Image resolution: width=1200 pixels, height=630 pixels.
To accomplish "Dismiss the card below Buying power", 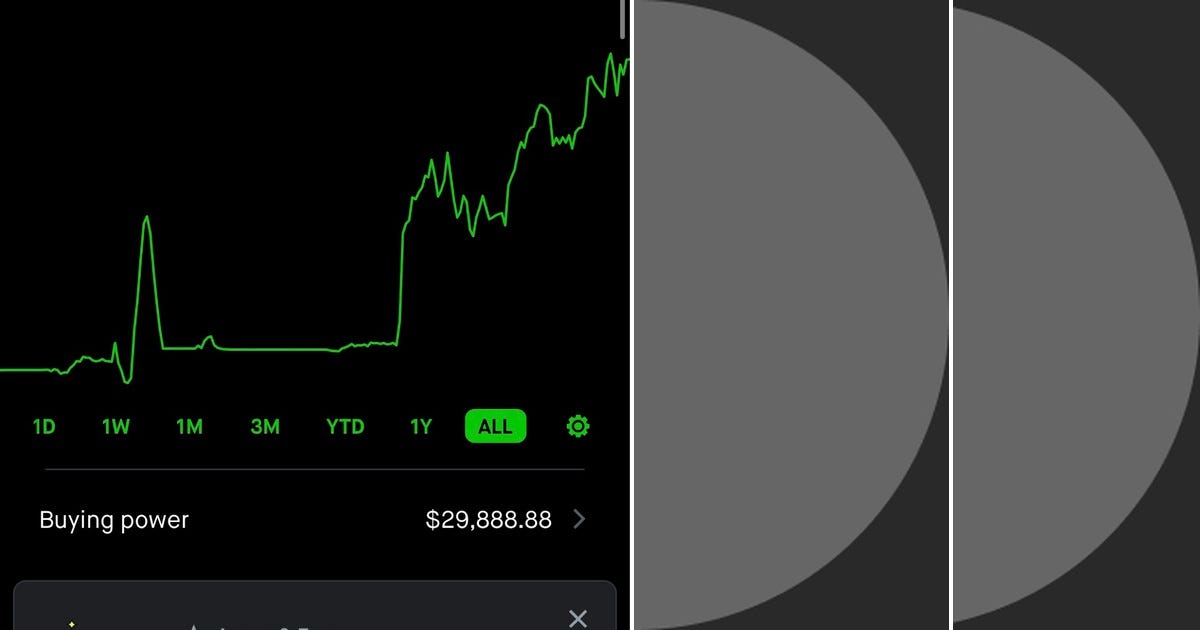I will 578,618.
